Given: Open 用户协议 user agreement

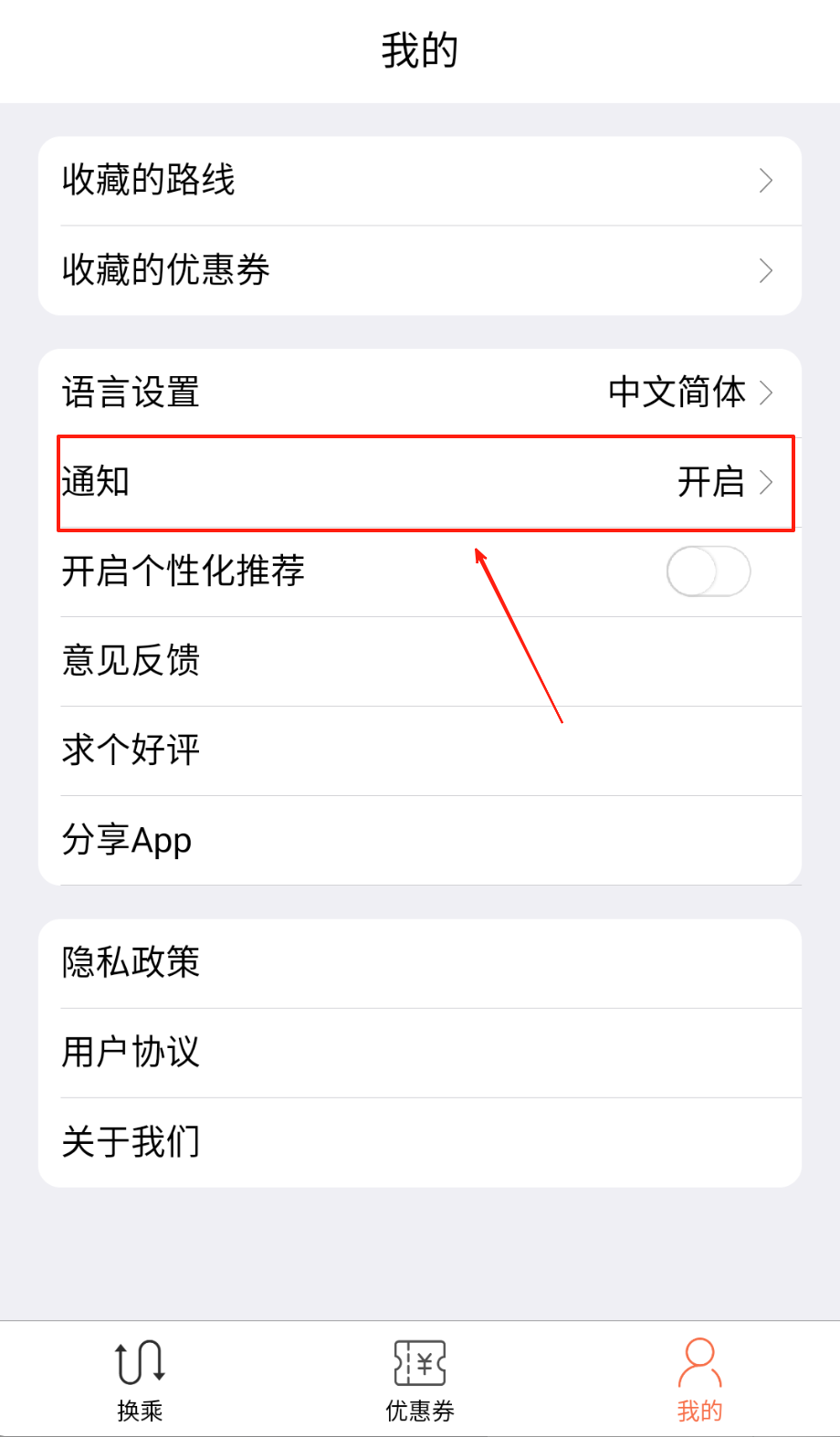Looking at the screenshot, I should point(420,1053).
